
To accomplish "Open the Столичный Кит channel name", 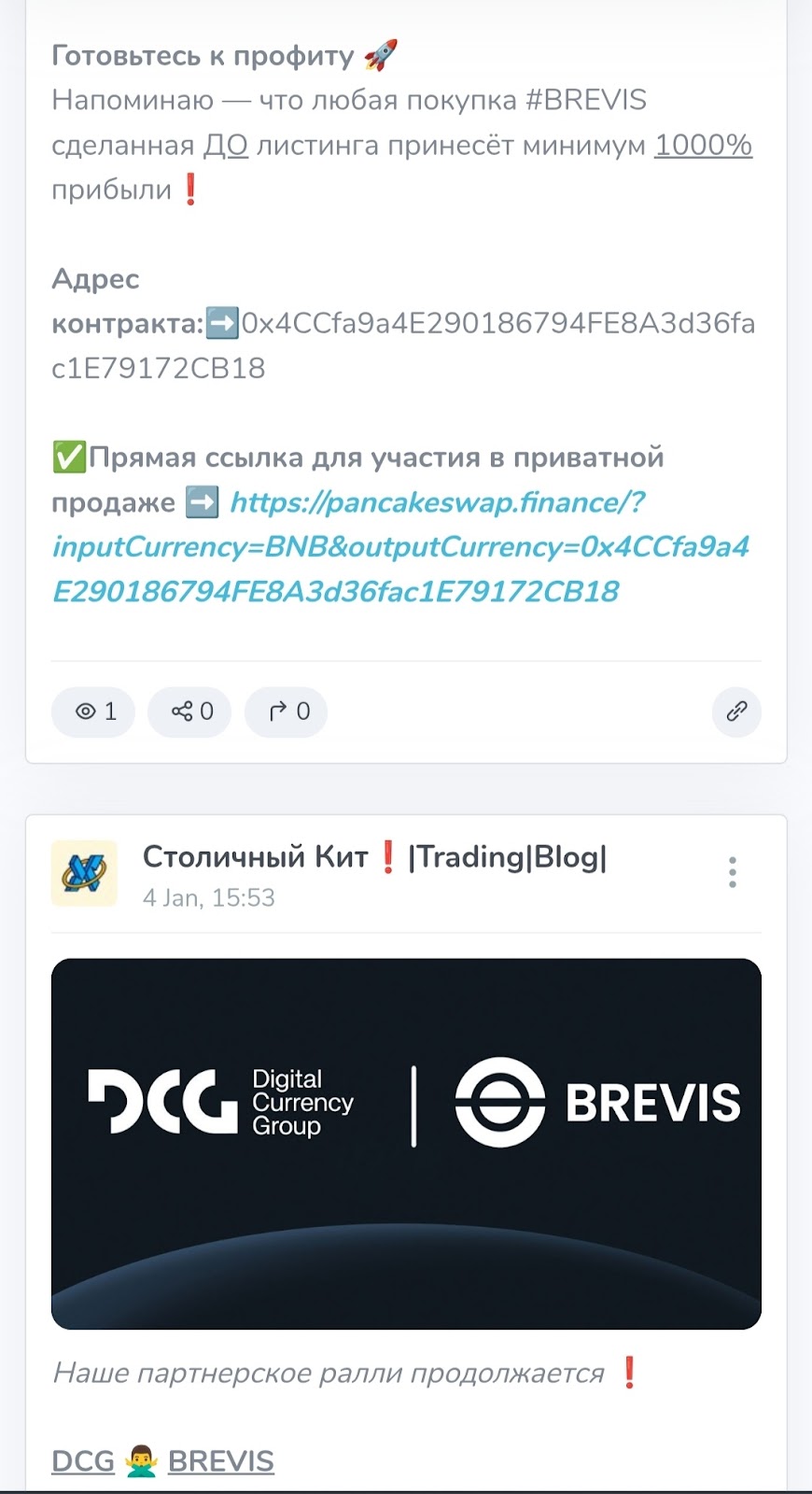I will [374, 856].
